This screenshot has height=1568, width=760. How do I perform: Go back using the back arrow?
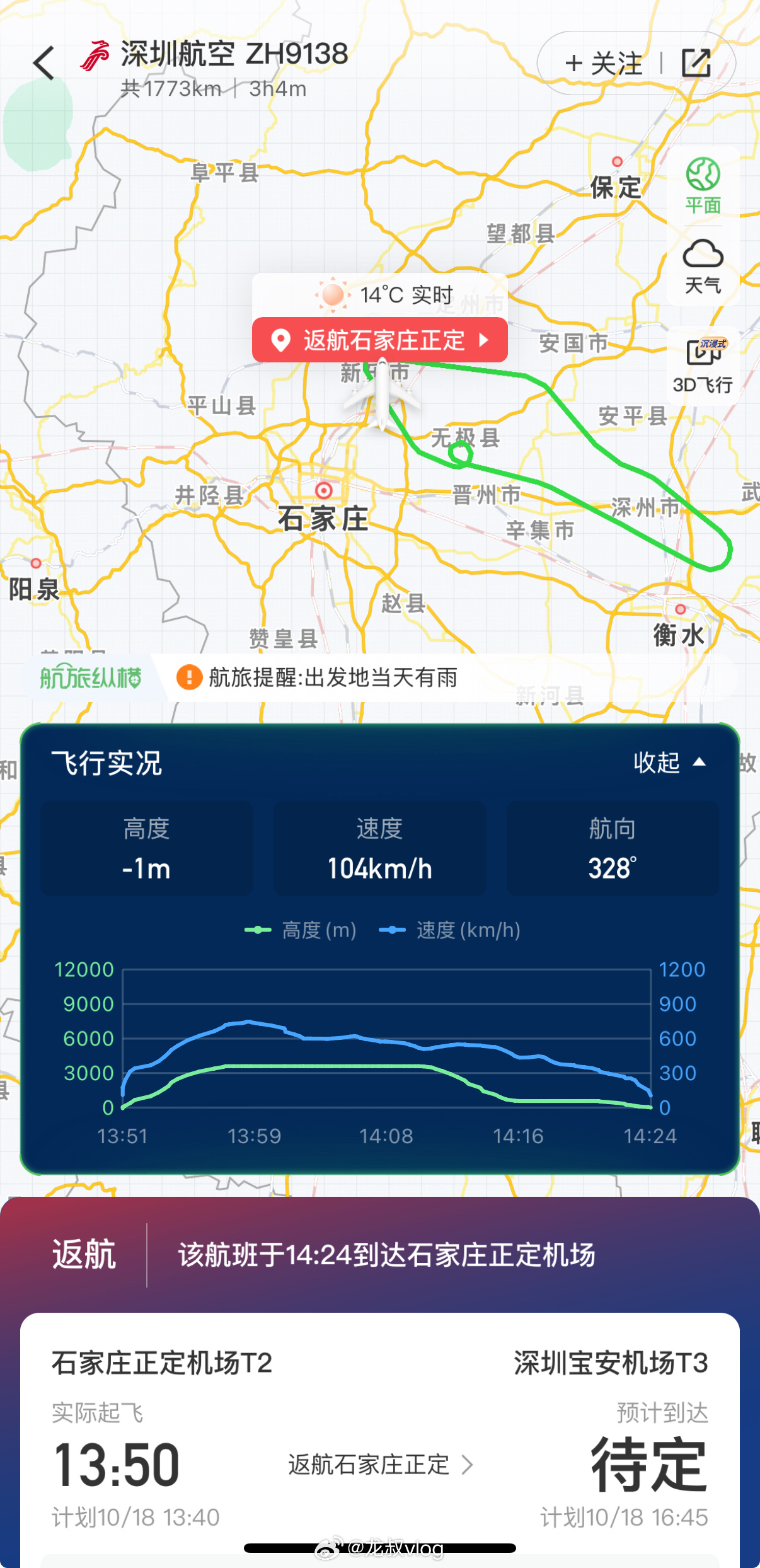(x=44, y=63)
